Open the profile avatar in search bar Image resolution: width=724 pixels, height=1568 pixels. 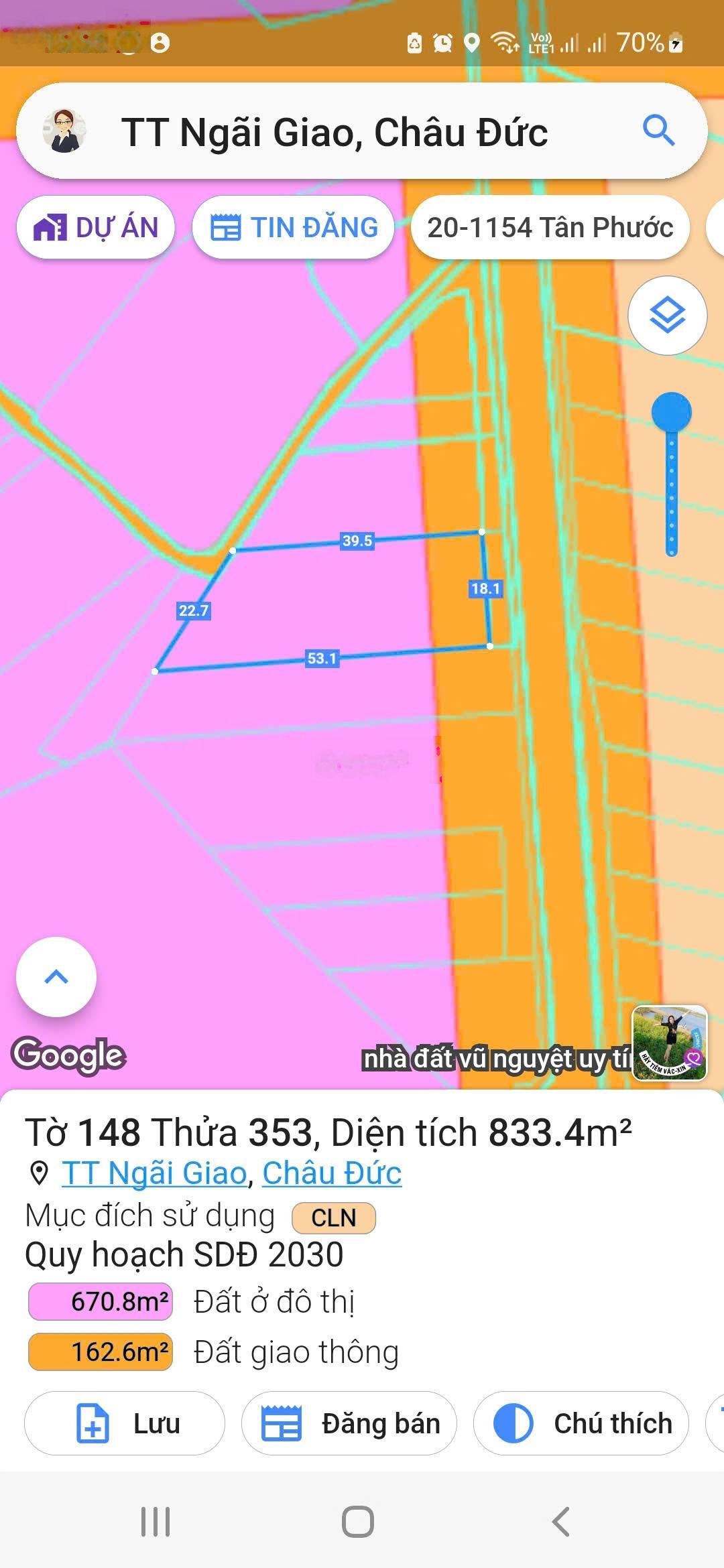(64, 131)
